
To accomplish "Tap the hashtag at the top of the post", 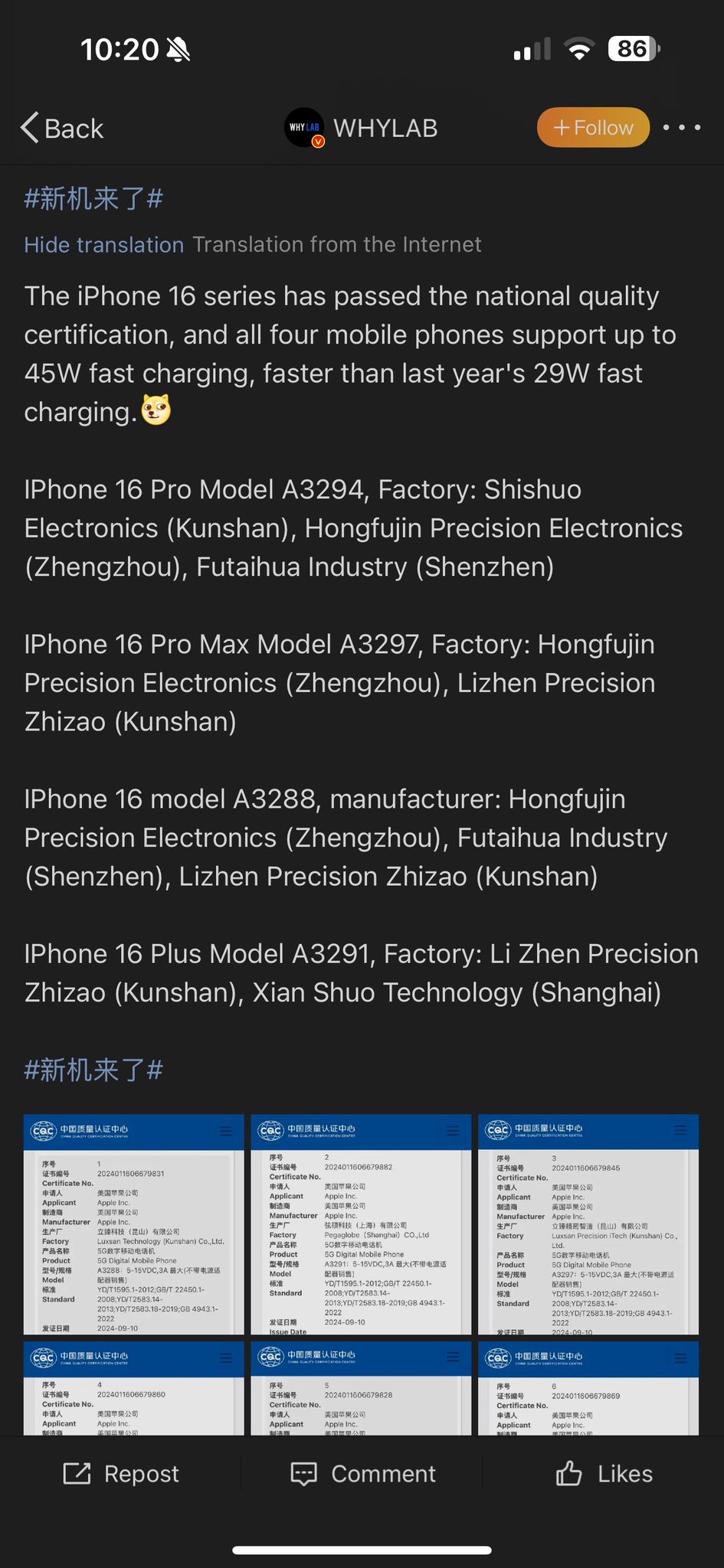I will (93, 199).
